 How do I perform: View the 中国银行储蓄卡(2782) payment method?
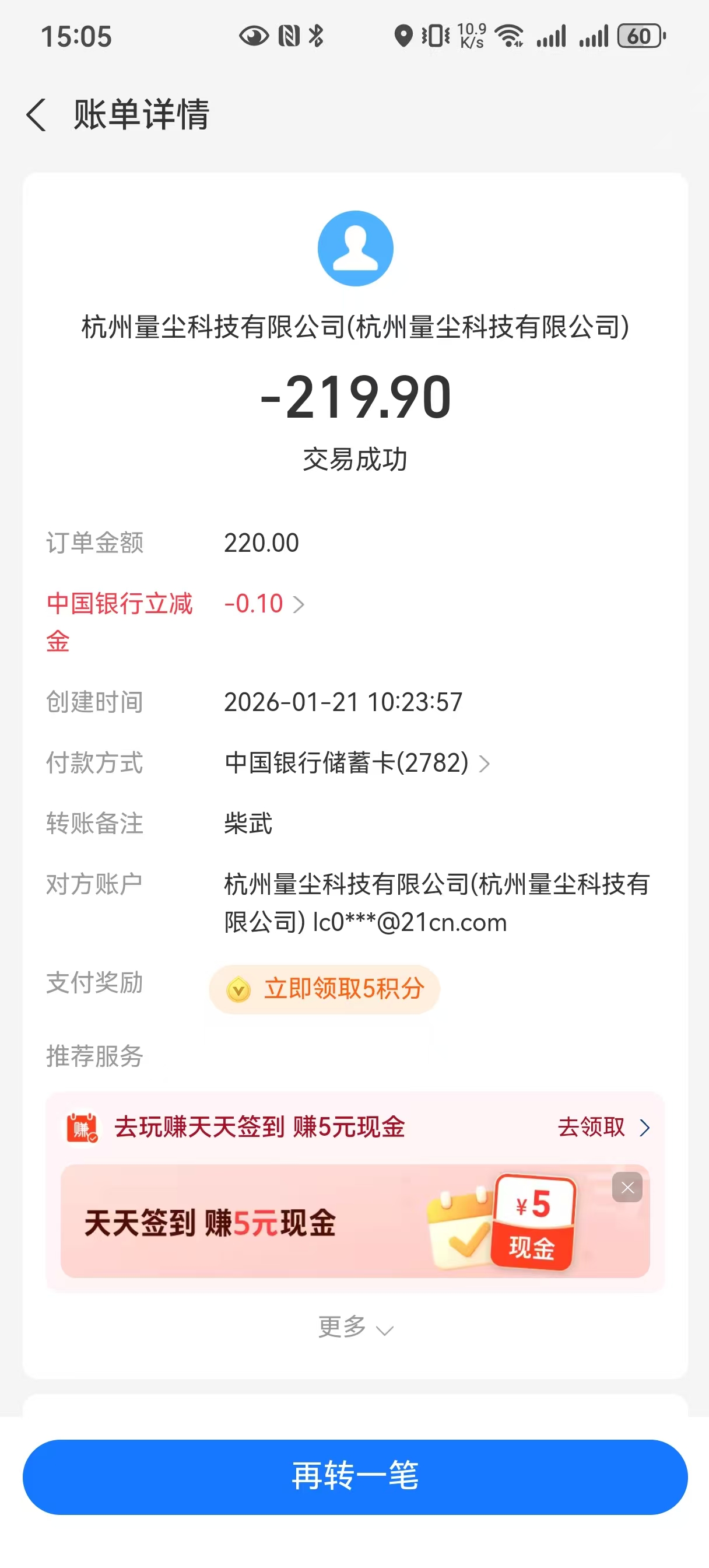[x=357, y=762]
